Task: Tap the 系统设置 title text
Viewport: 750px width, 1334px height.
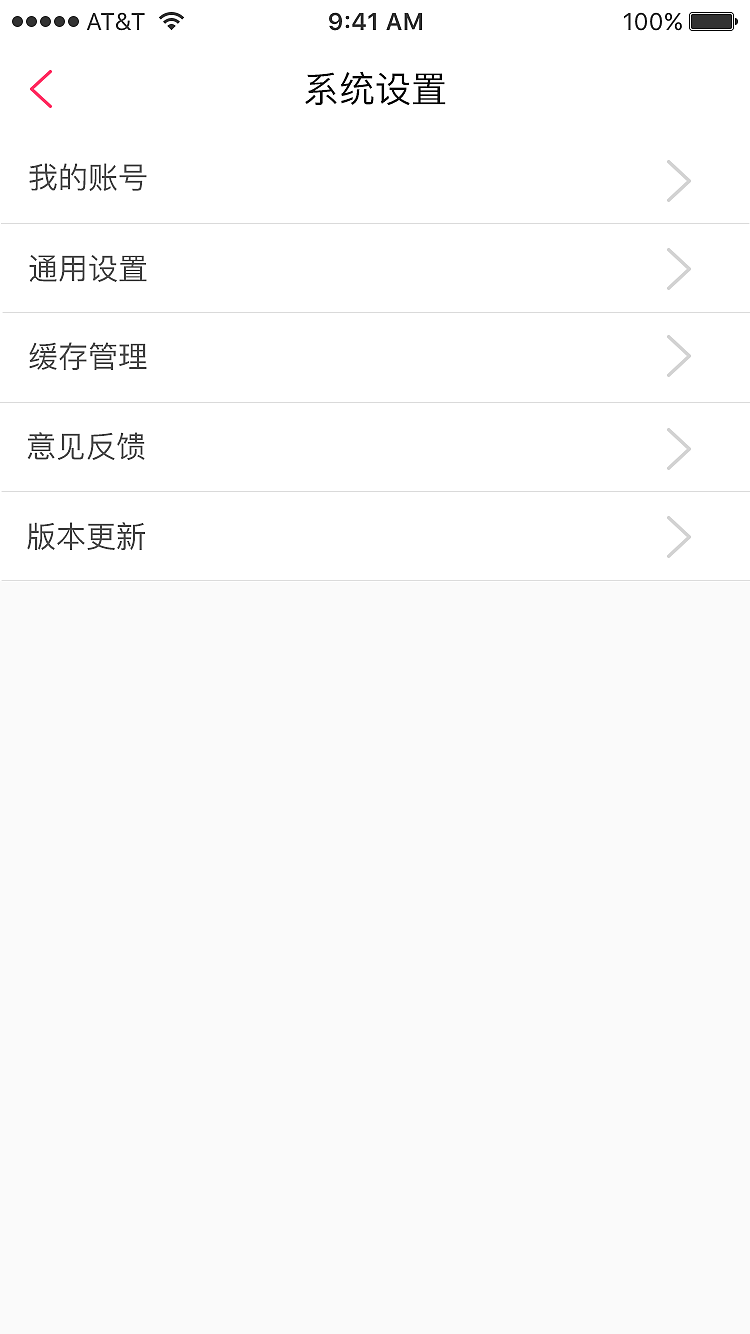Action: [x=375, y=89]
